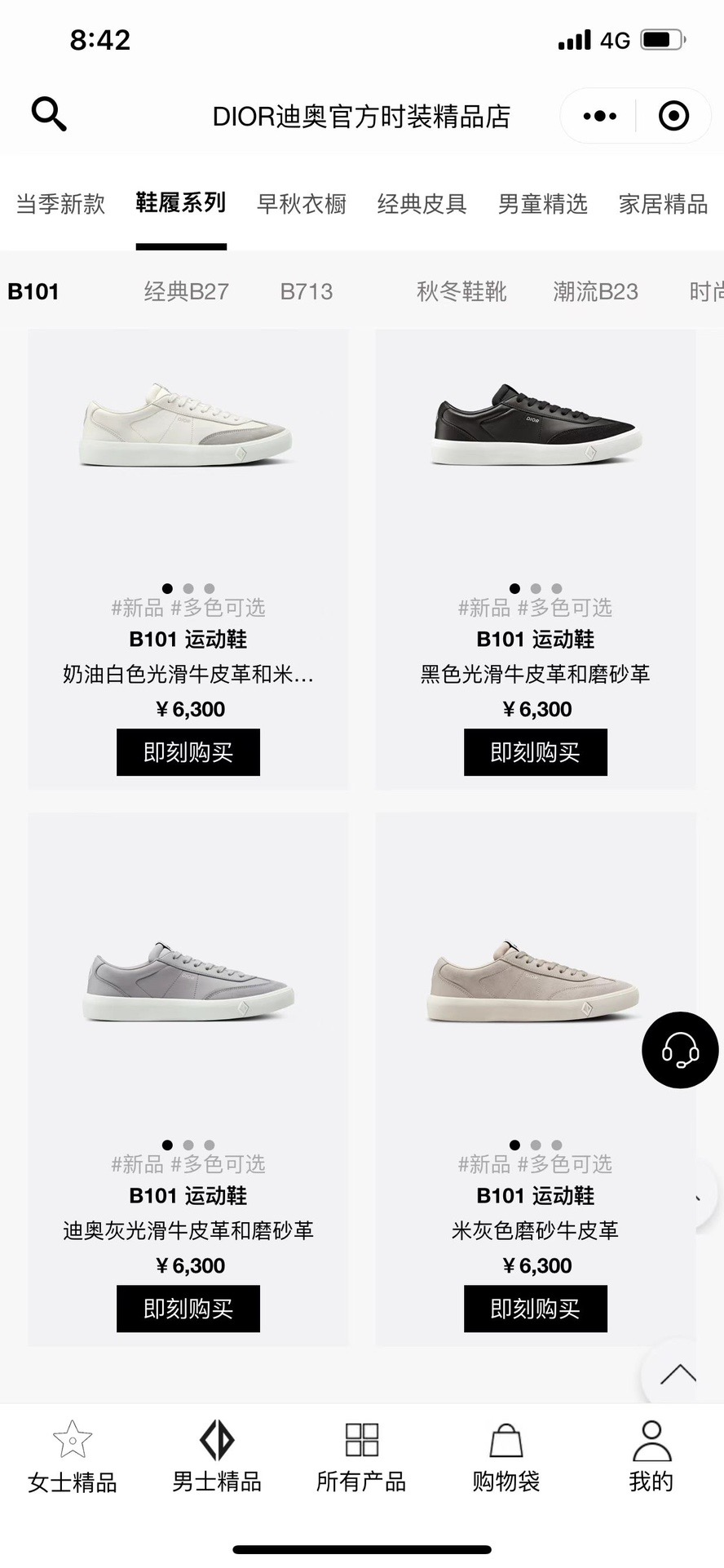Image resolution: width=724 pixels, height=1568 pixels.
Task: Select the 经典B27 sub-category
Action: tap(186, 291)
